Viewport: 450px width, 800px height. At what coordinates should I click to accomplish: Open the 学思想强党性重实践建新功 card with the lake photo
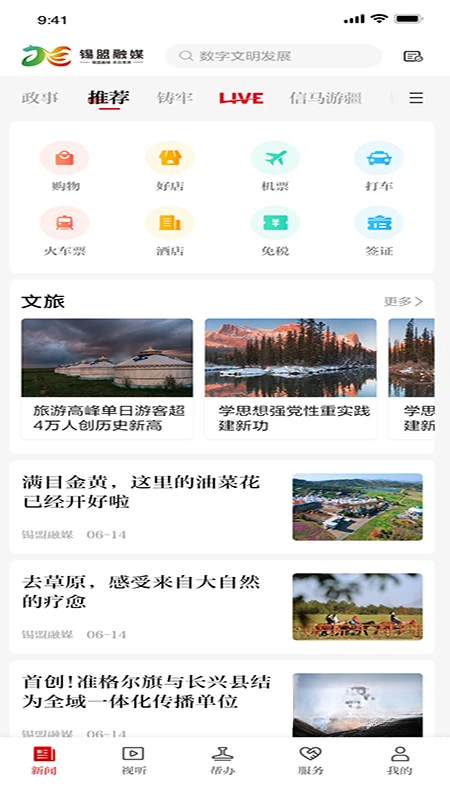pos(291,379)
